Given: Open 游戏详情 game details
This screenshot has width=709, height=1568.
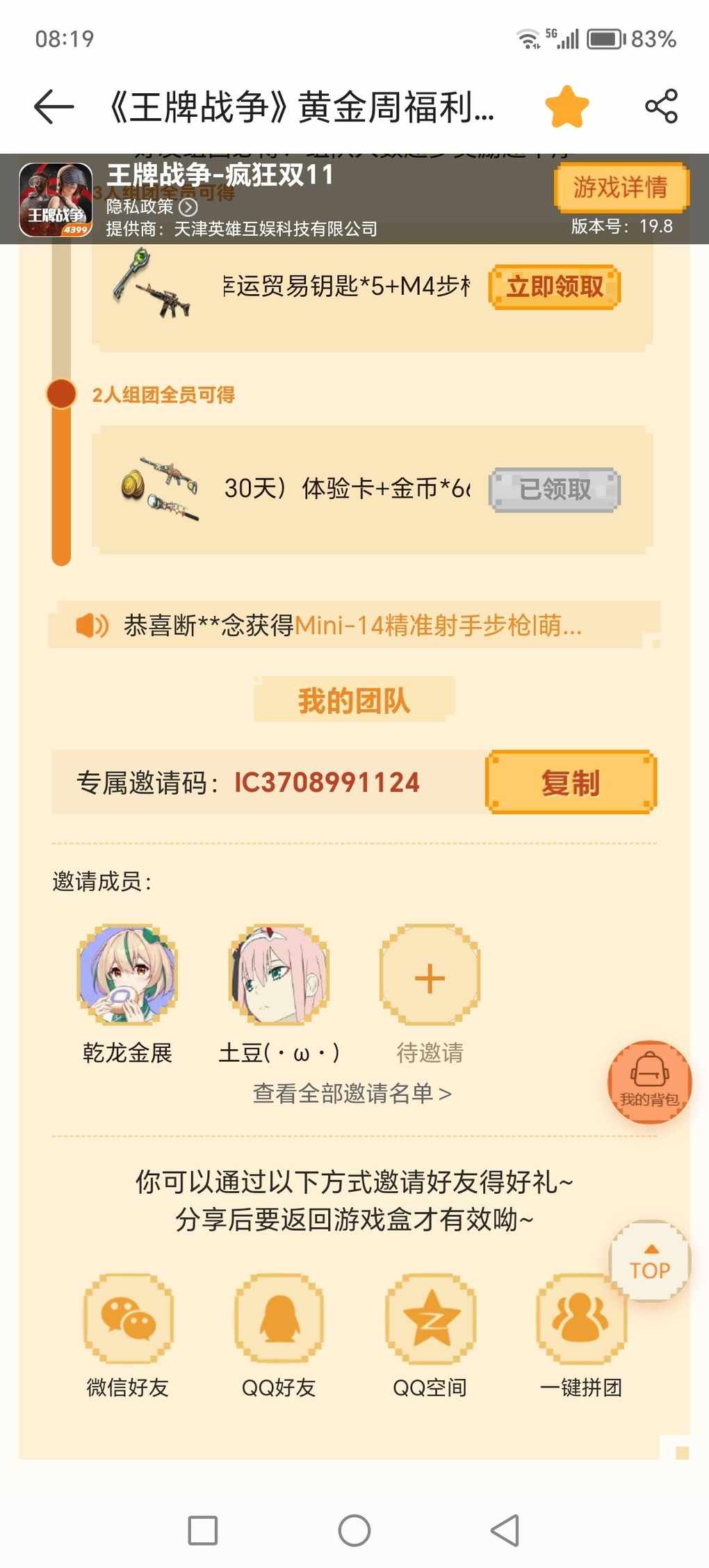Looking at the screenshot, I should pos(621,188).
